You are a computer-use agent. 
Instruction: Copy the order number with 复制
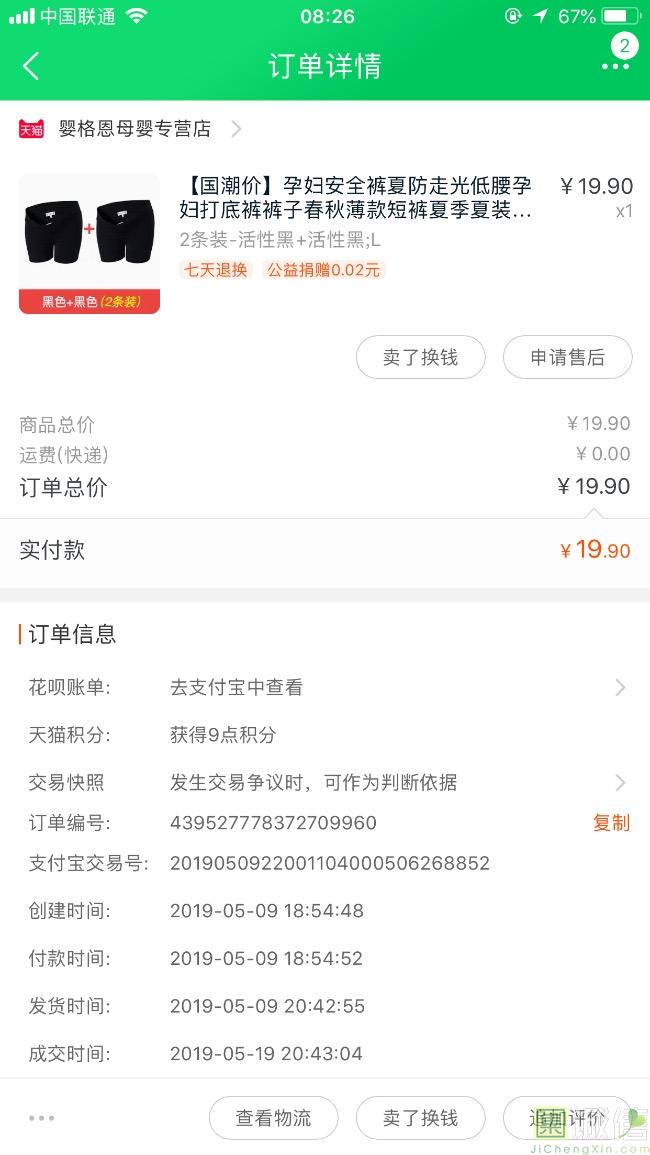pos(611,823)
